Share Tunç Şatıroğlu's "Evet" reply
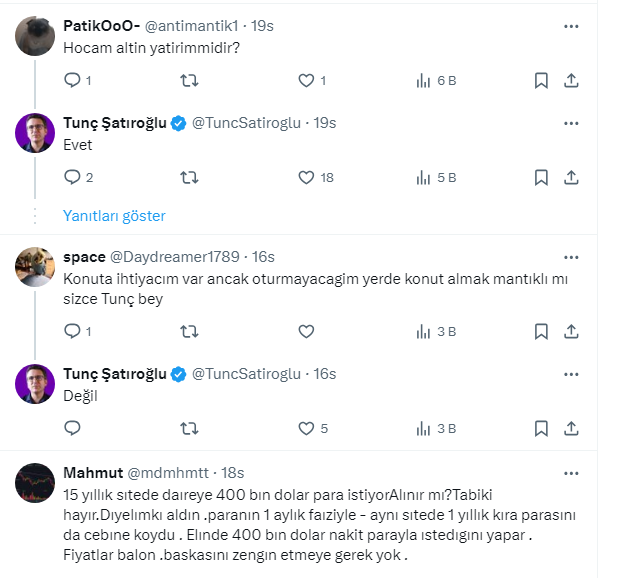Screen dimensions: 626x578 click(571, 177)
